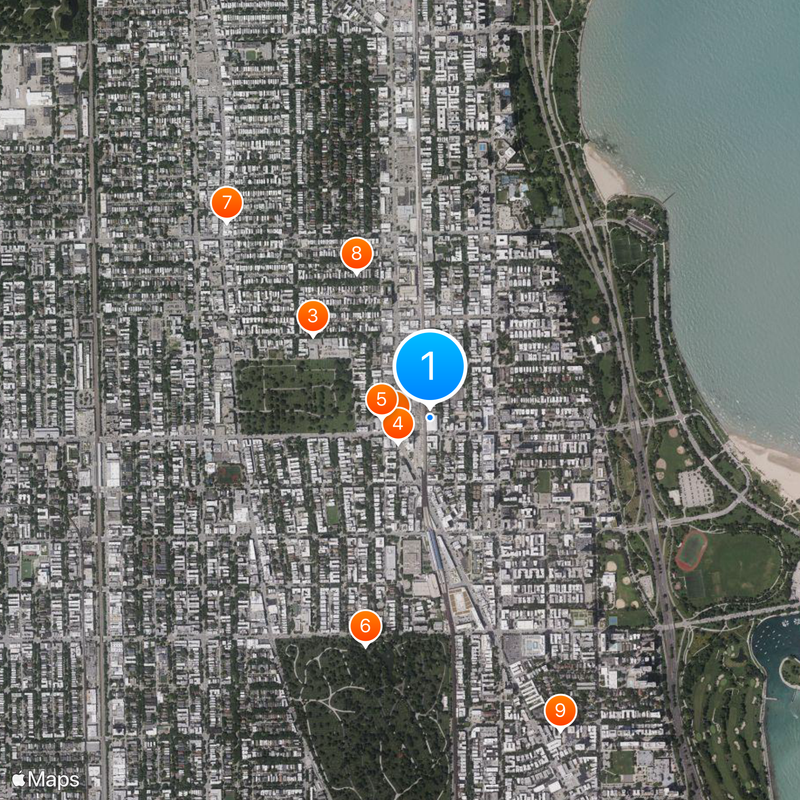Screen dimensions: 800x800
Task: Tap orange map pin number 6
Action: click(365, 627)
